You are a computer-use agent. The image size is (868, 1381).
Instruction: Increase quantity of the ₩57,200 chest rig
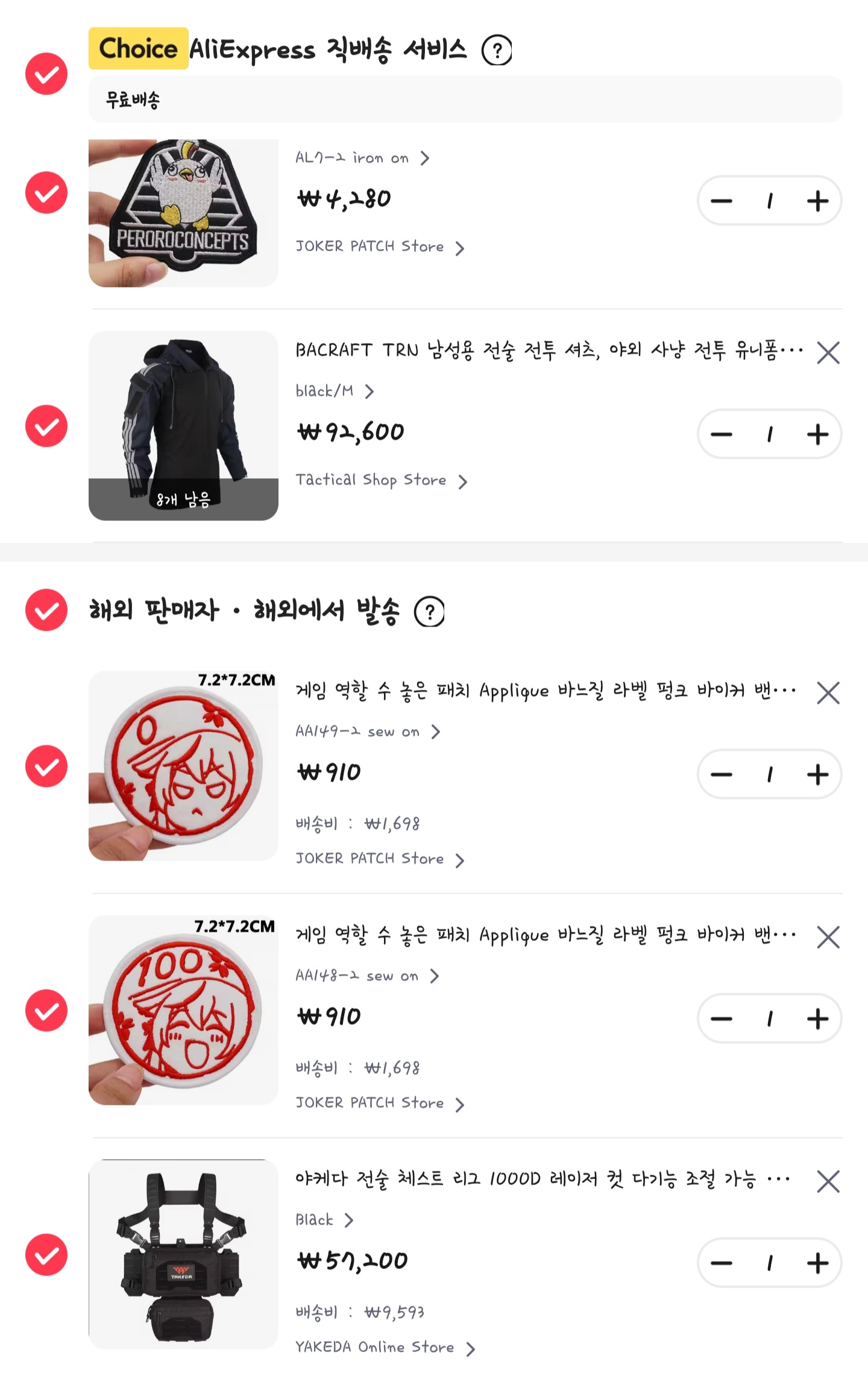[x=817, y=1263]
